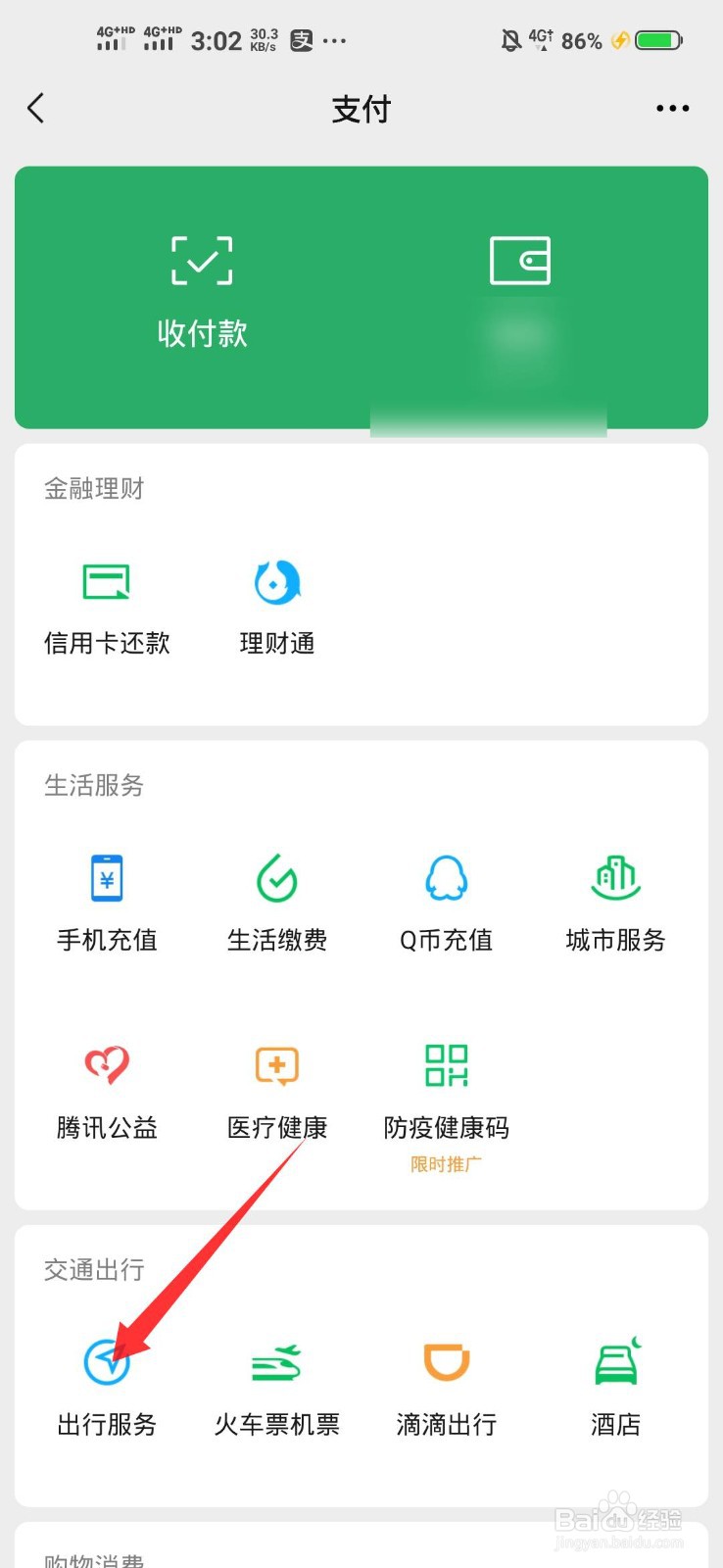Viewport: 723px width, 1568px height.
Task: Check the battery indicator in status bar
Action: coord(658,40)
